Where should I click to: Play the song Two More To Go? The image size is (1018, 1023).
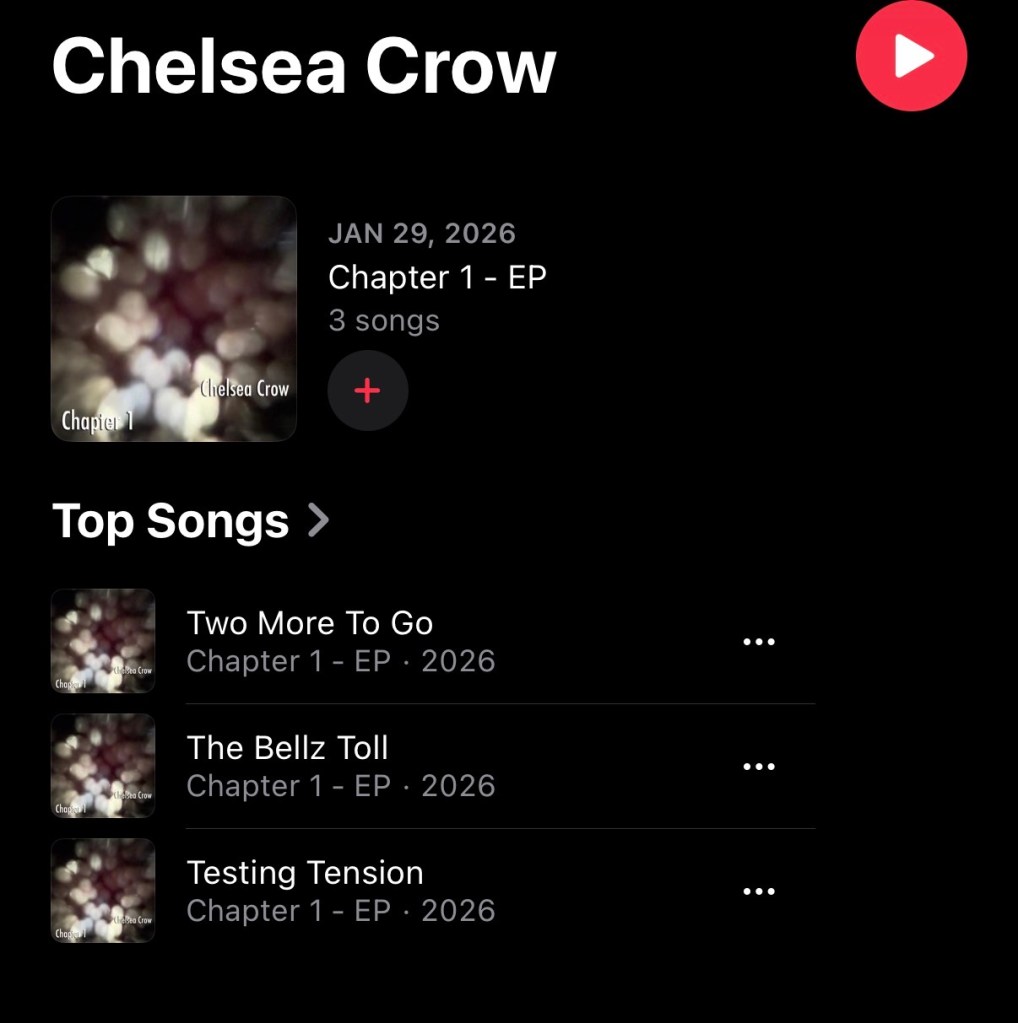click(x=310, y=624)
